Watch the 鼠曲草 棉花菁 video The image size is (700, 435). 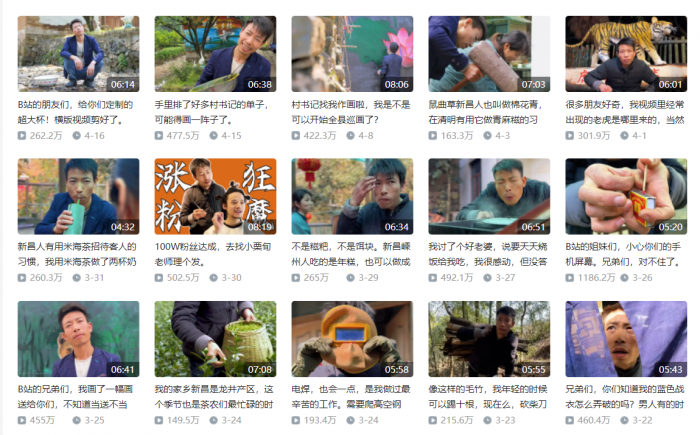[488, 53]
